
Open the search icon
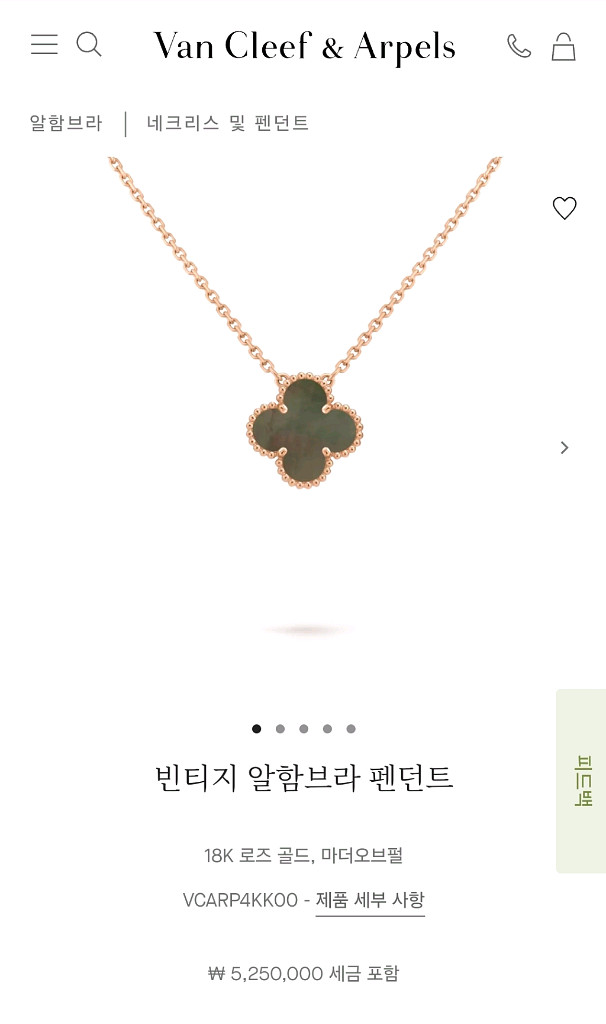[x=89, y=45]
